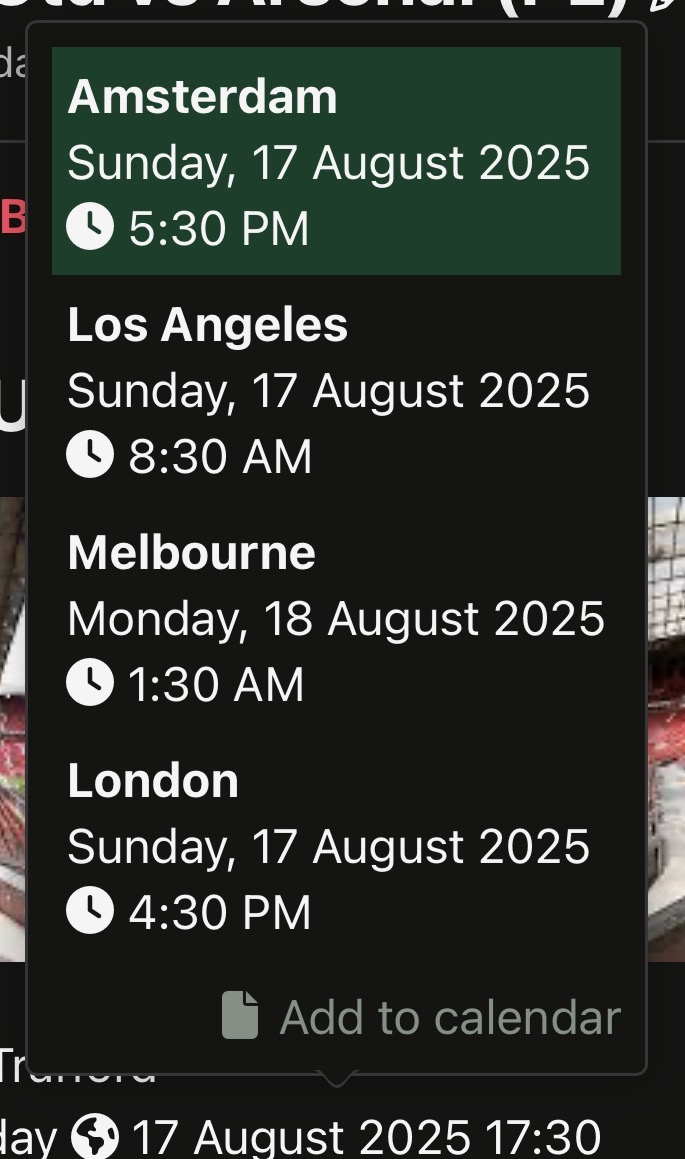Pick the London time entry
This screenshot has height=1159, width=685.
click(336, 846)
